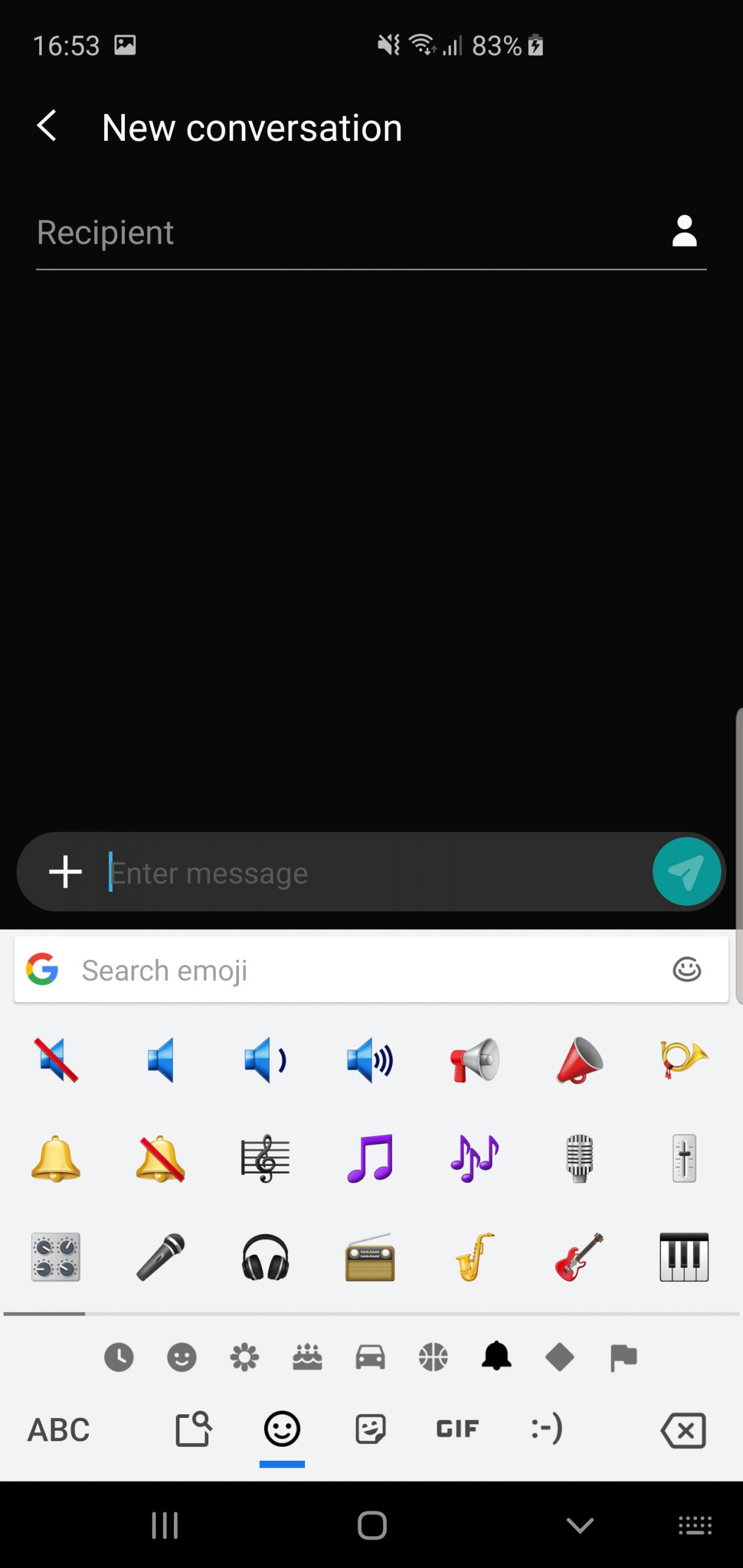Insert the piano keyboard emoji
This screenshot has width=743, height=1568.
684,1256
